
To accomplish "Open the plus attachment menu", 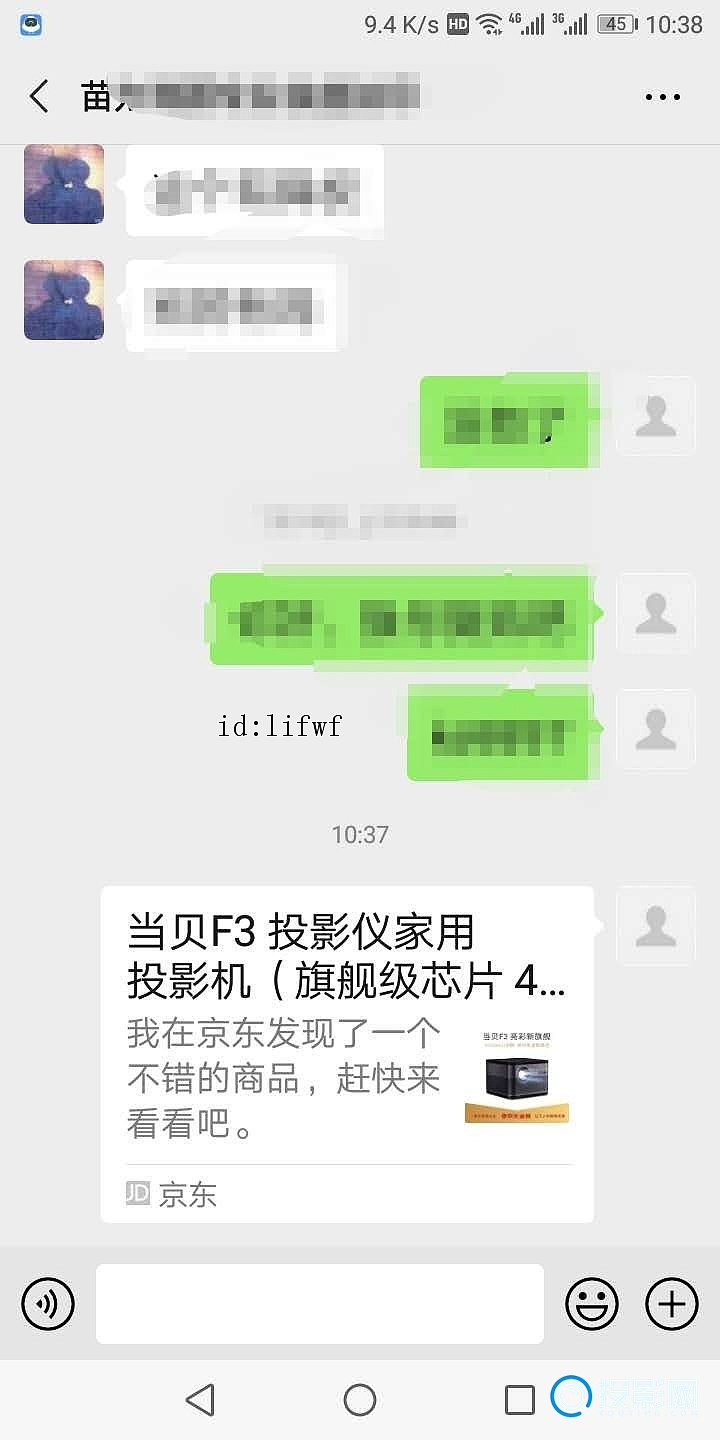I will point(671,1304).
